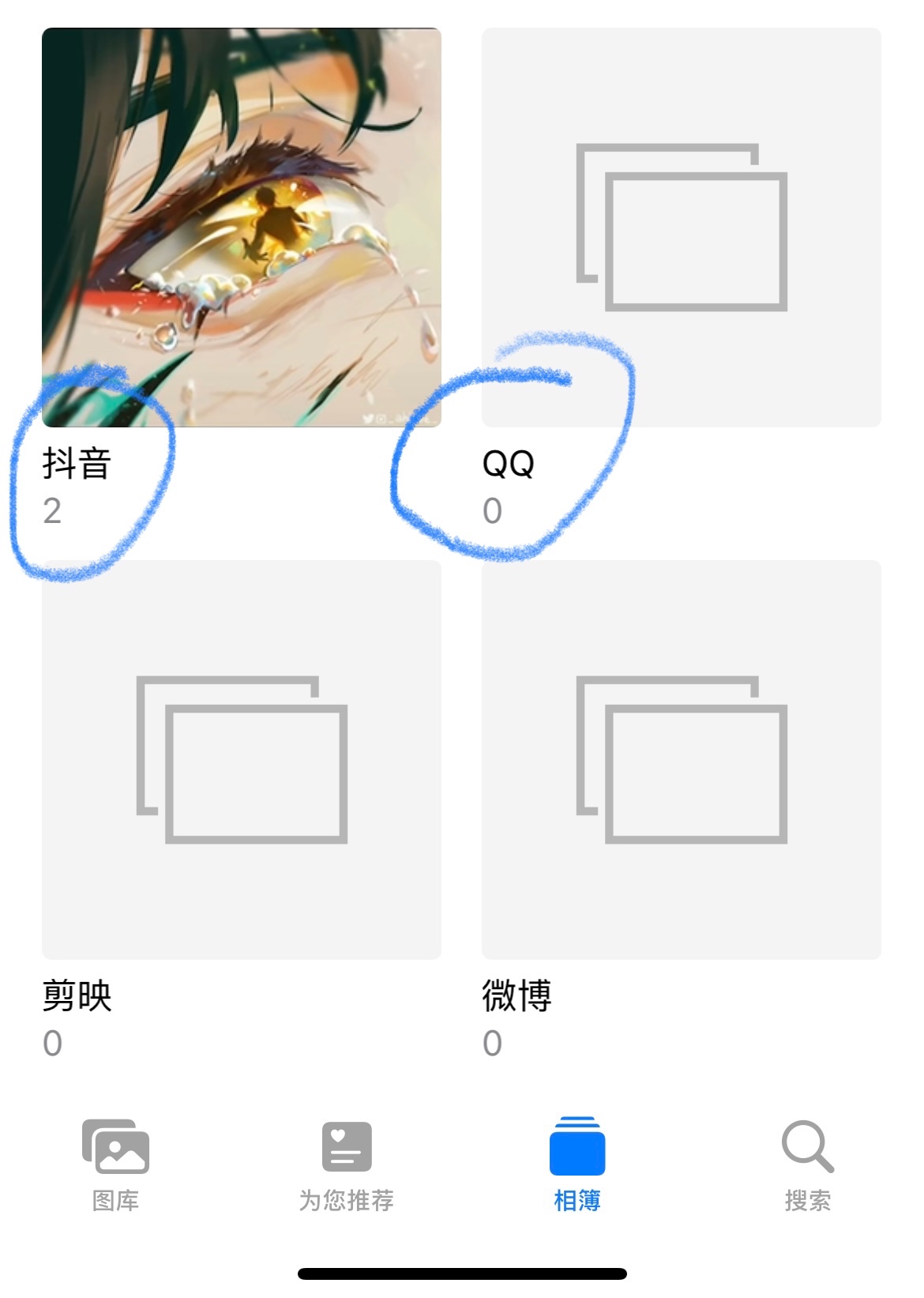Open the 抖音 album

[241, 228]
